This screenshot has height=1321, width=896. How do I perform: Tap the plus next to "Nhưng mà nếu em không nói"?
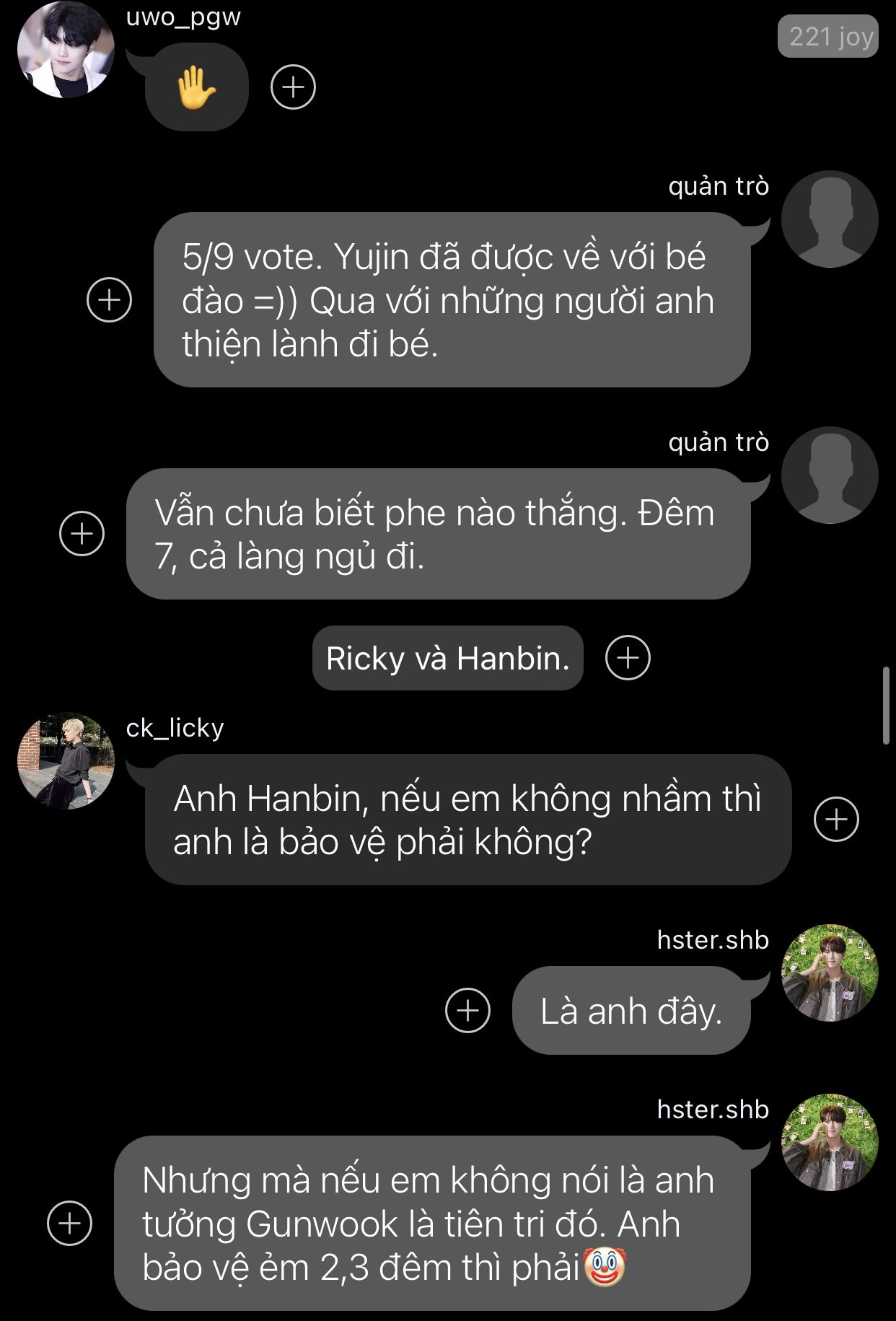coord(69,1224)
